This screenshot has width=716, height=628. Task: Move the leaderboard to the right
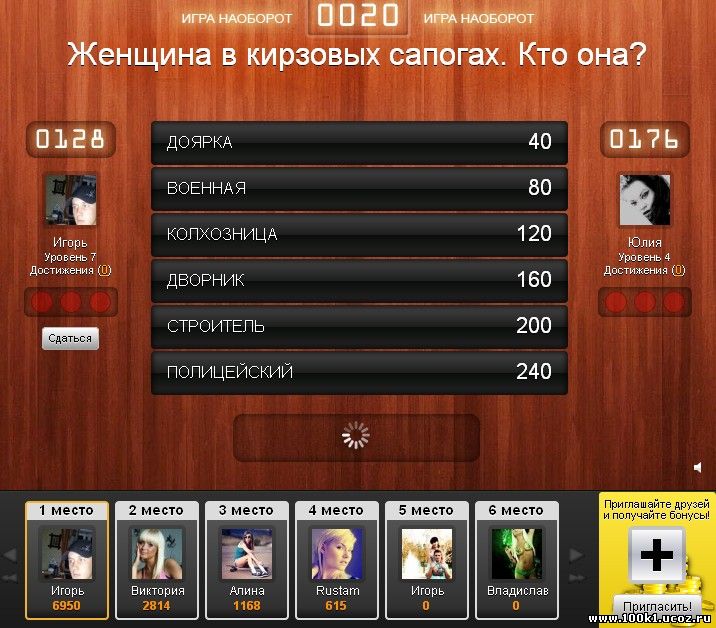[x=576, y=554]
